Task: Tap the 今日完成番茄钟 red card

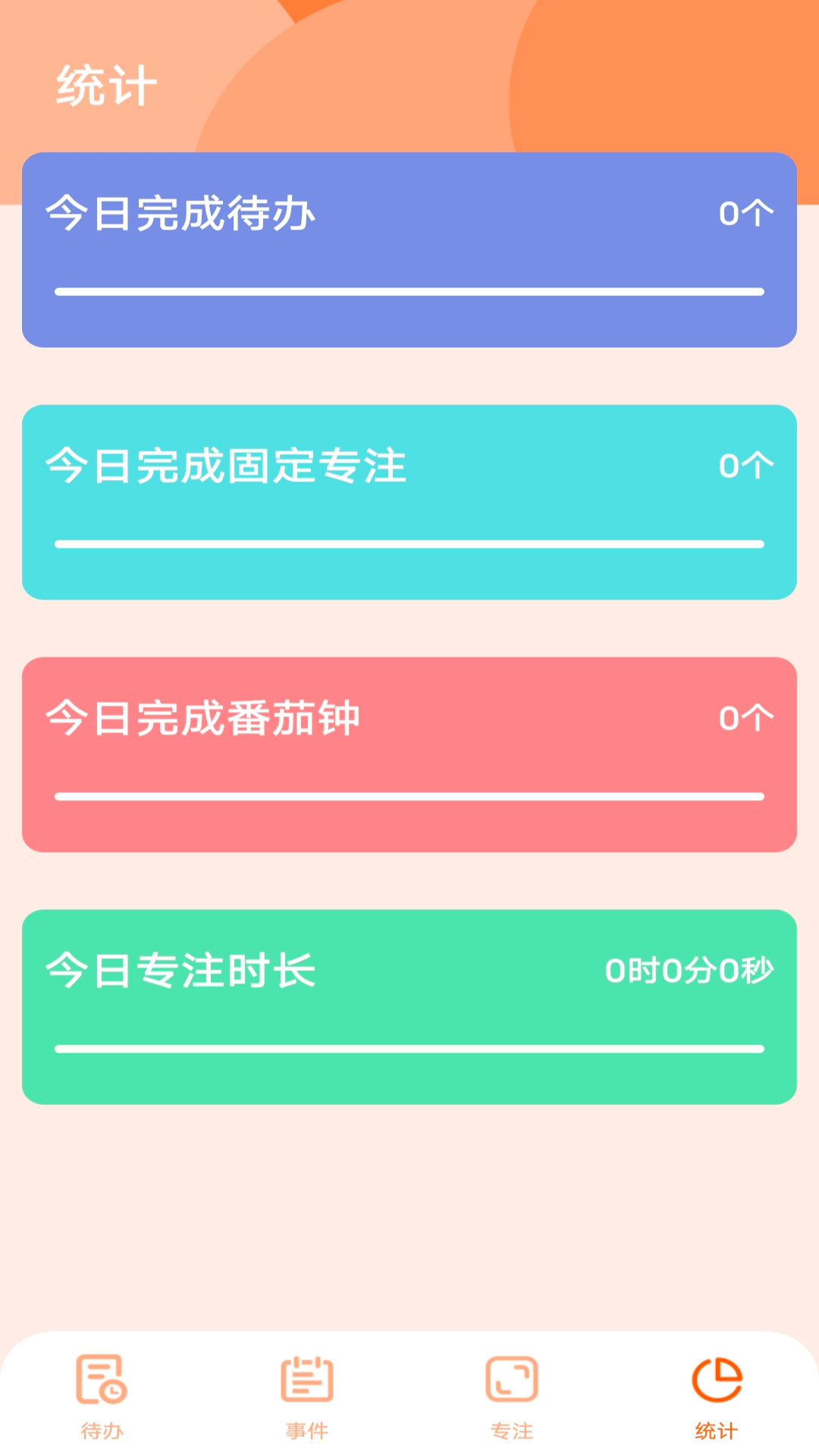Action: [x=409, y=755]
